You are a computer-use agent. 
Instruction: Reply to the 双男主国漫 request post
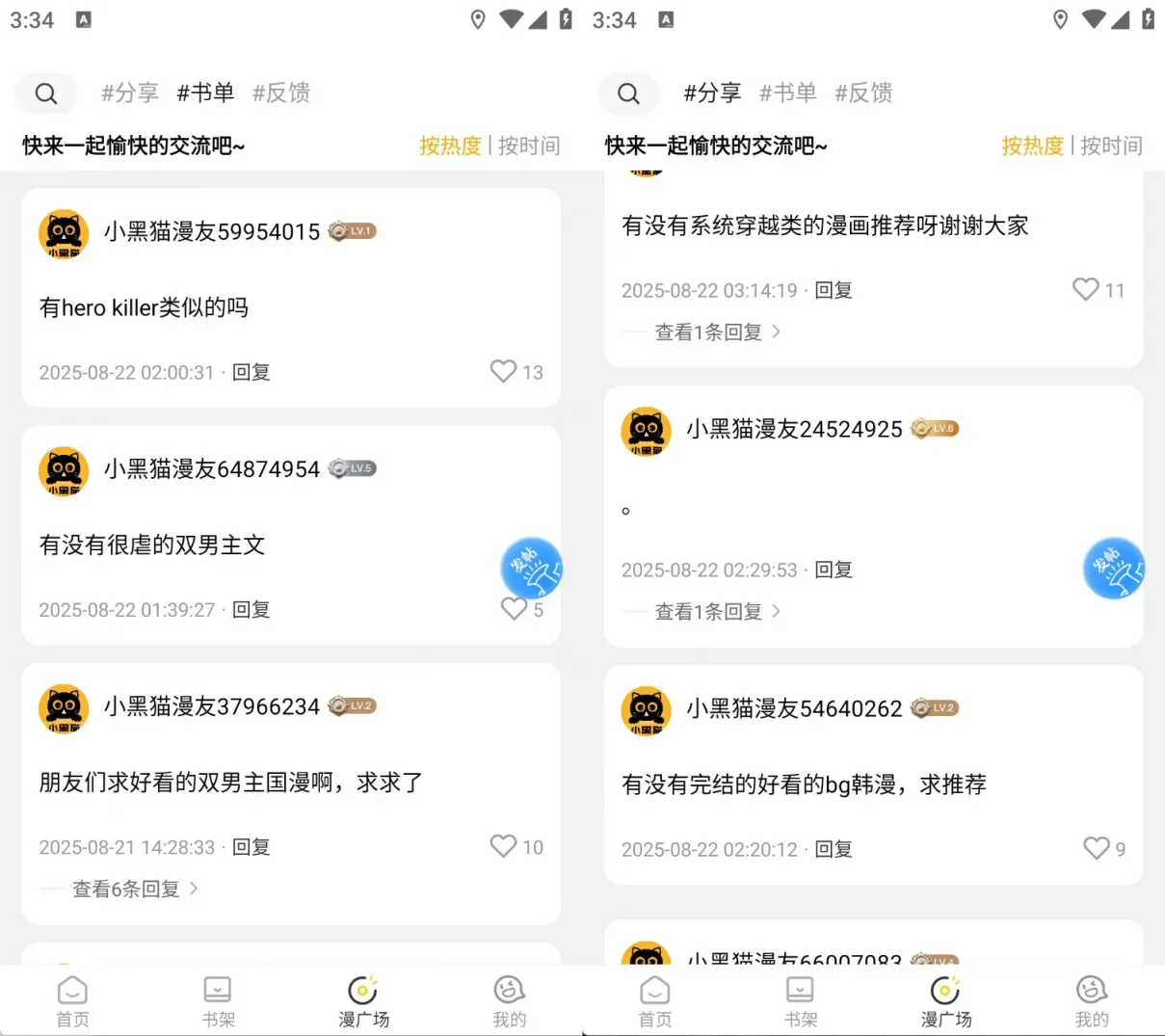(252, 846)
